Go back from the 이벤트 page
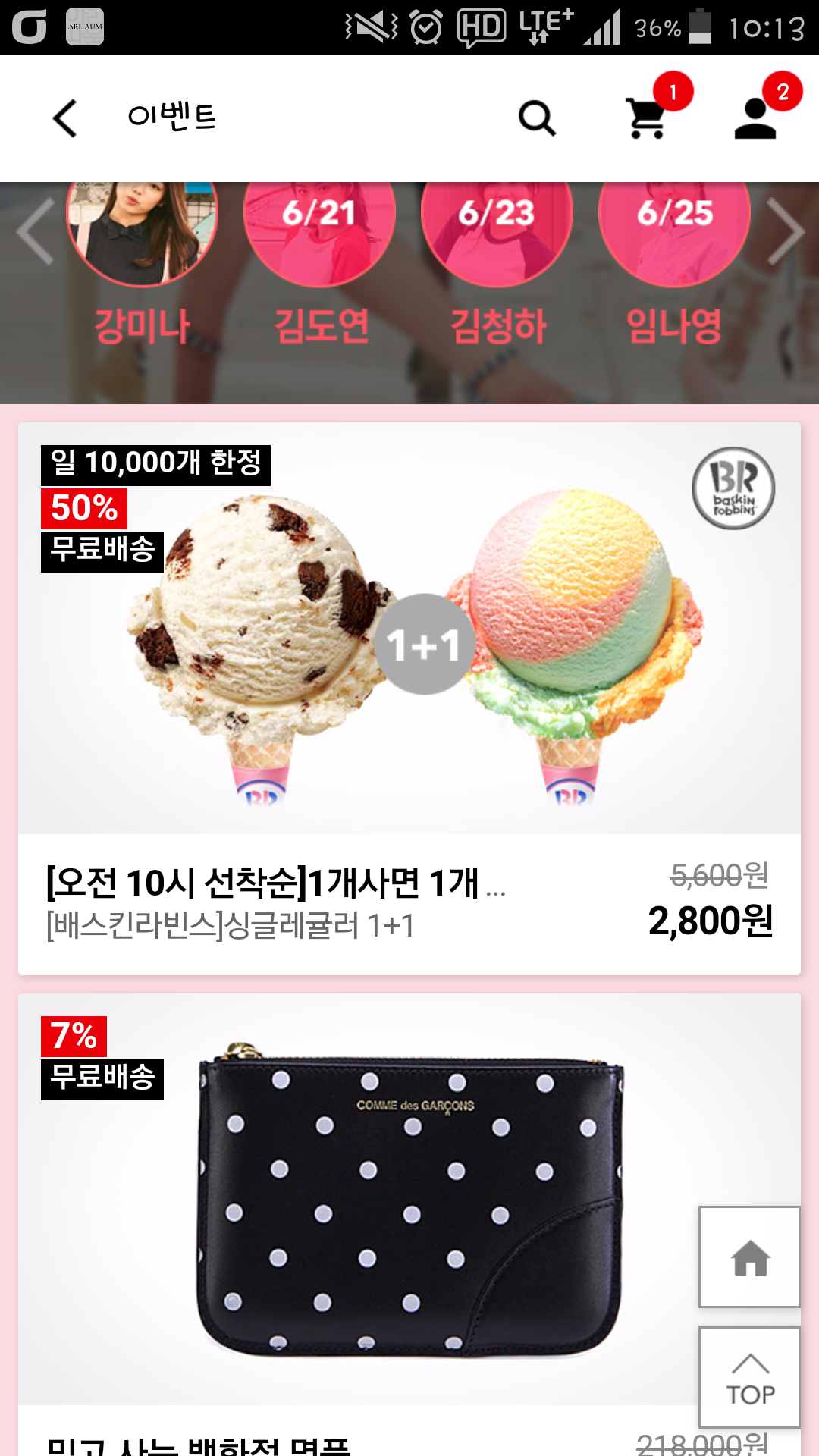This screenshot has width=819, height=1456. [x=65, y=119]
